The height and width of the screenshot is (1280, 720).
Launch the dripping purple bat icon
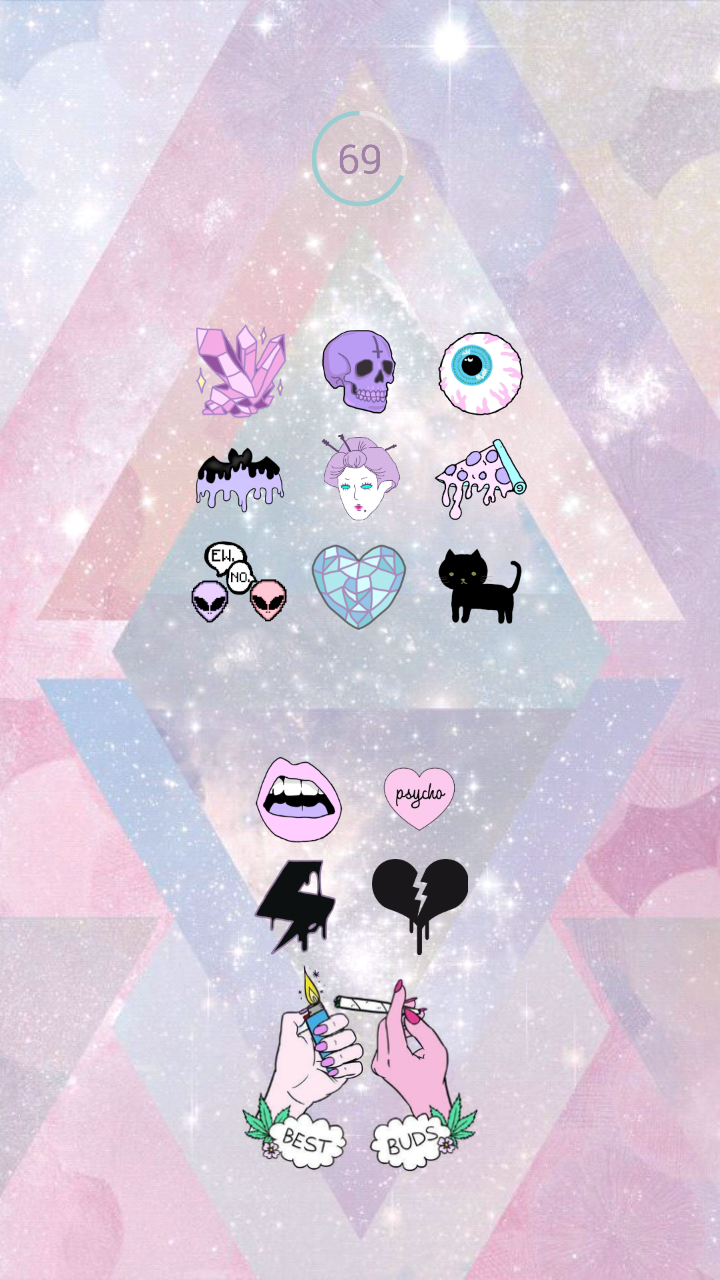(240, 479)
